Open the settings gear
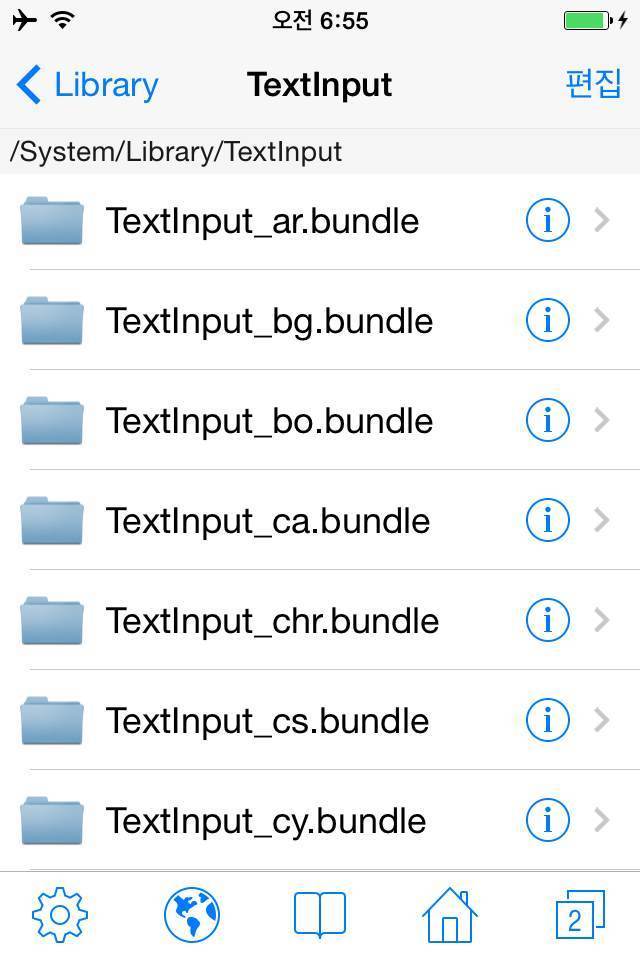Viewport: 640px width, 960px height. click(60, 914)
